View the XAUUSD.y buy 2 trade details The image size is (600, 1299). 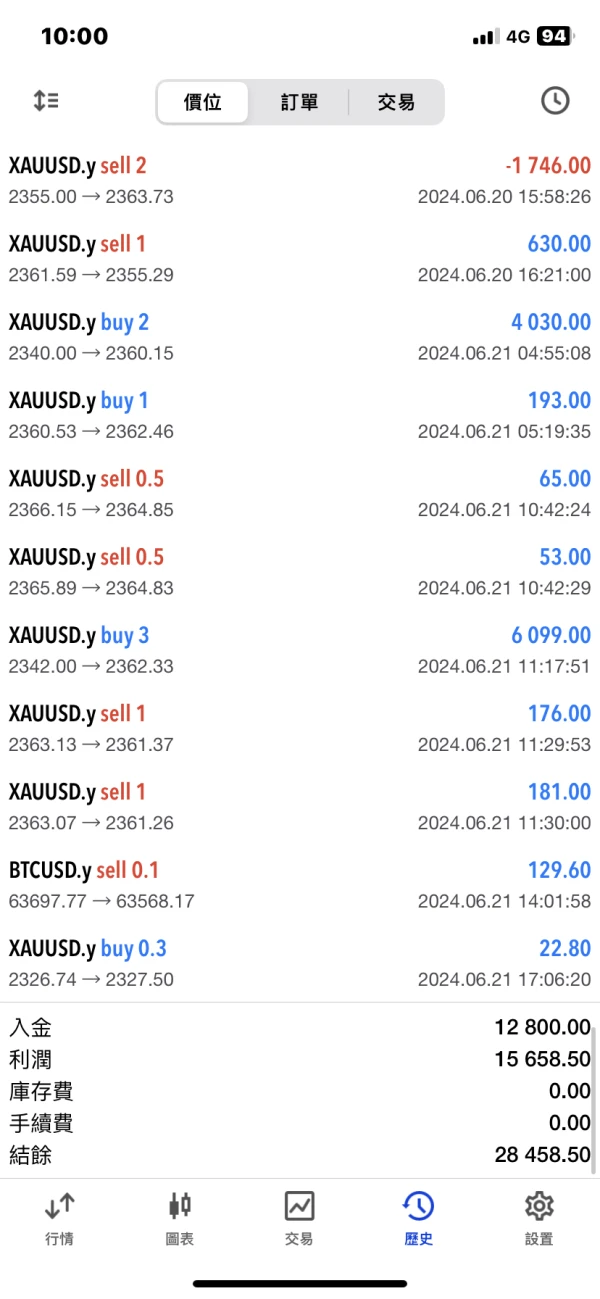(300, 337)
